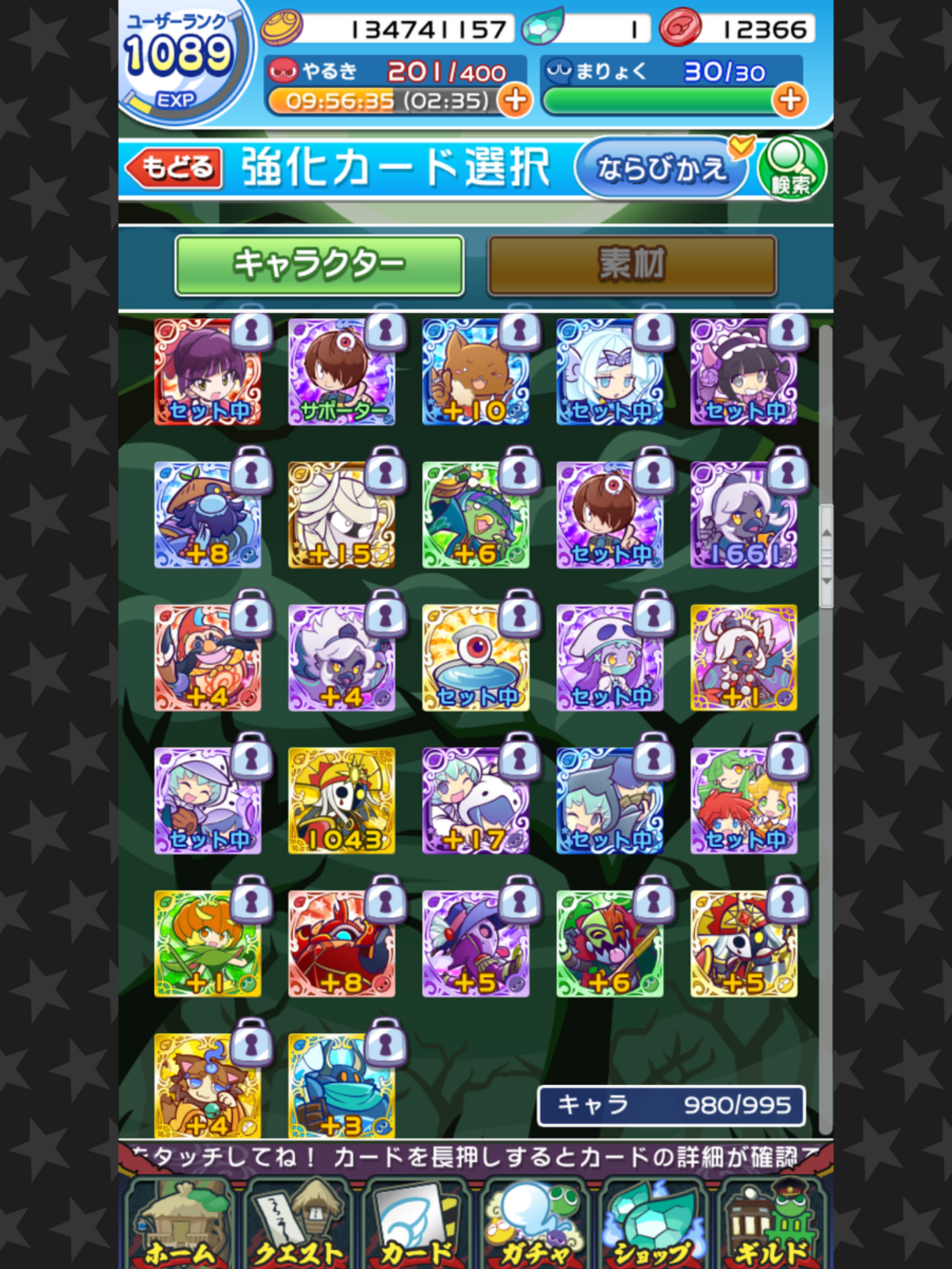Choose the card showing 1661
This screenshot has height=1269, width=952.
743,515
